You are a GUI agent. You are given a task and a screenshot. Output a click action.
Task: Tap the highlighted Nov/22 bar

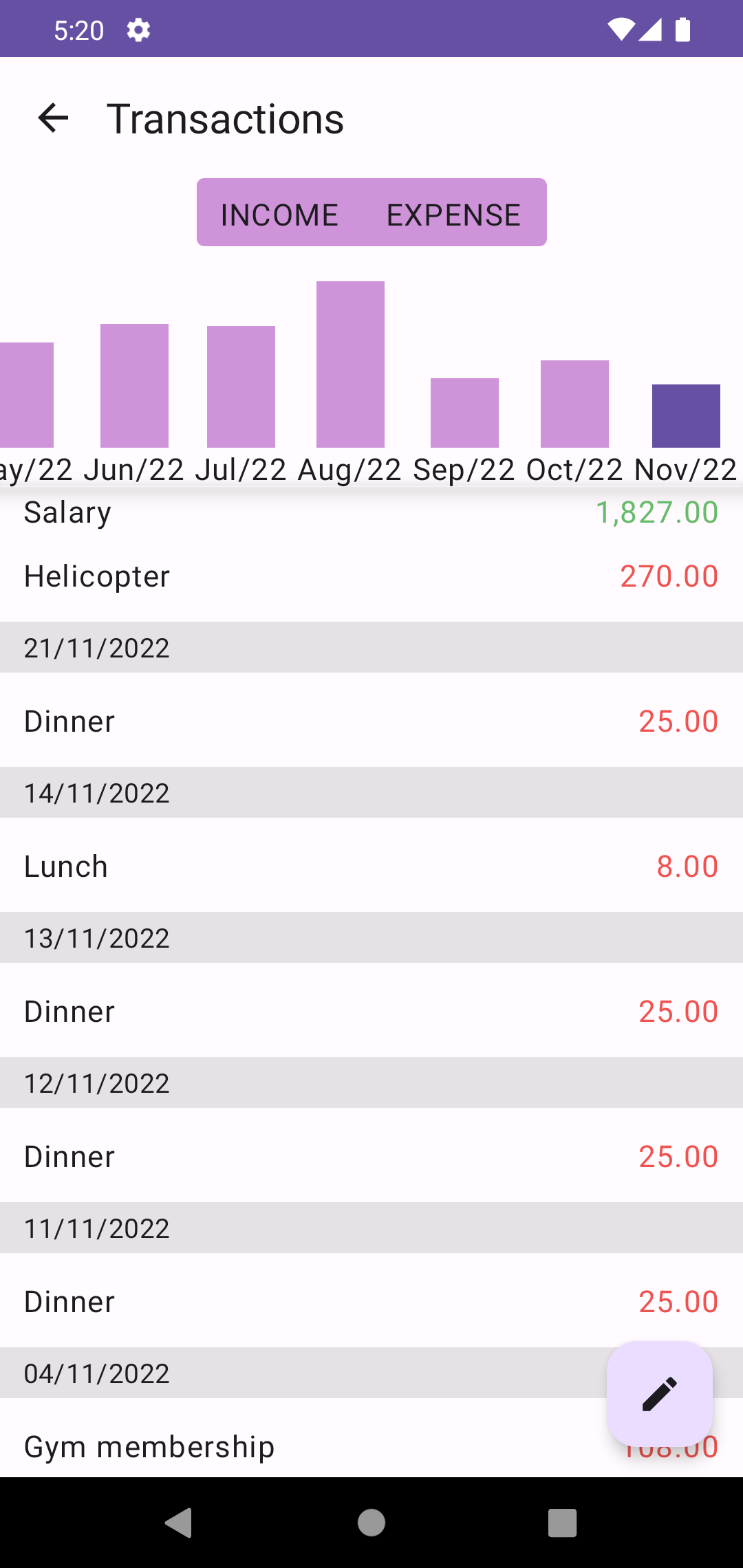[x=686, y=416]
